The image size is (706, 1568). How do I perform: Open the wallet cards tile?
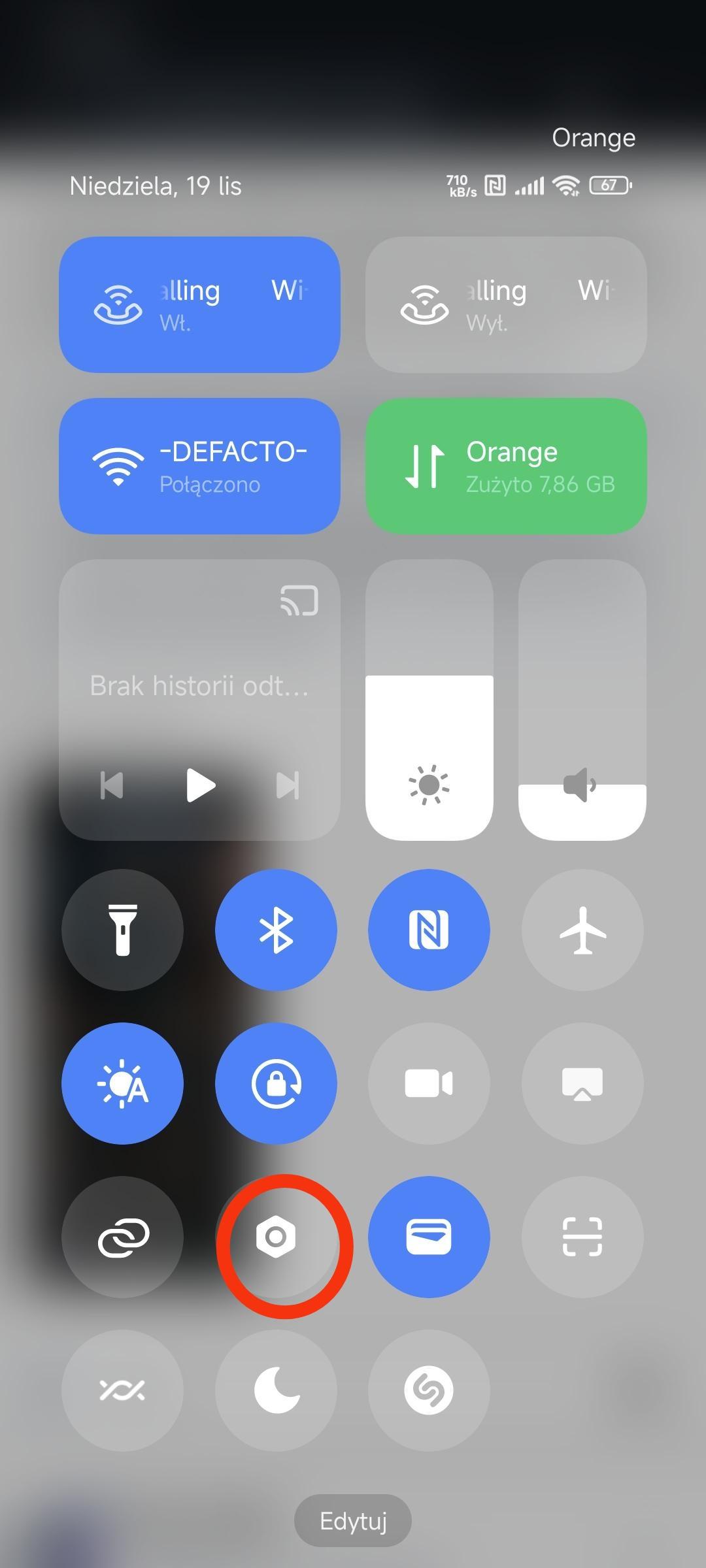(x=429, y=1237)
